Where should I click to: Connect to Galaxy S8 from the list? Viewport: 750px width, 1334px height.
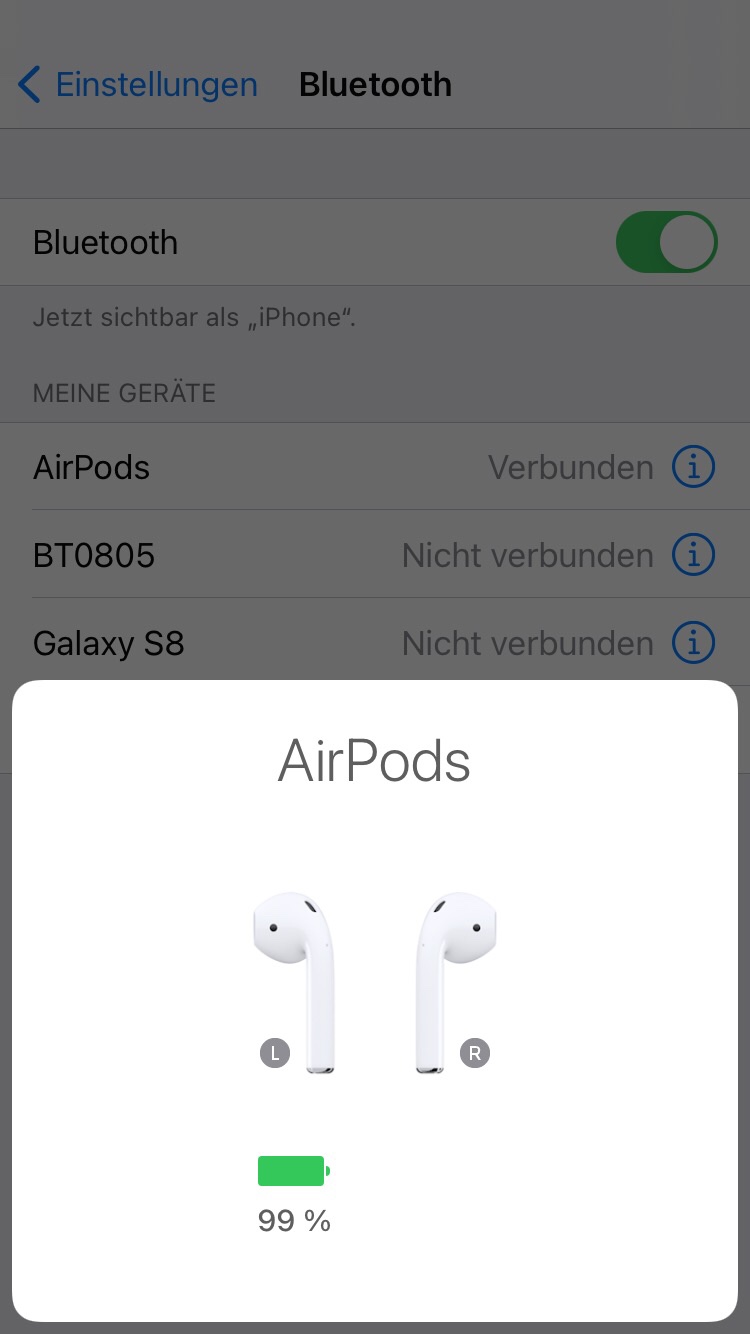[375, 643]
